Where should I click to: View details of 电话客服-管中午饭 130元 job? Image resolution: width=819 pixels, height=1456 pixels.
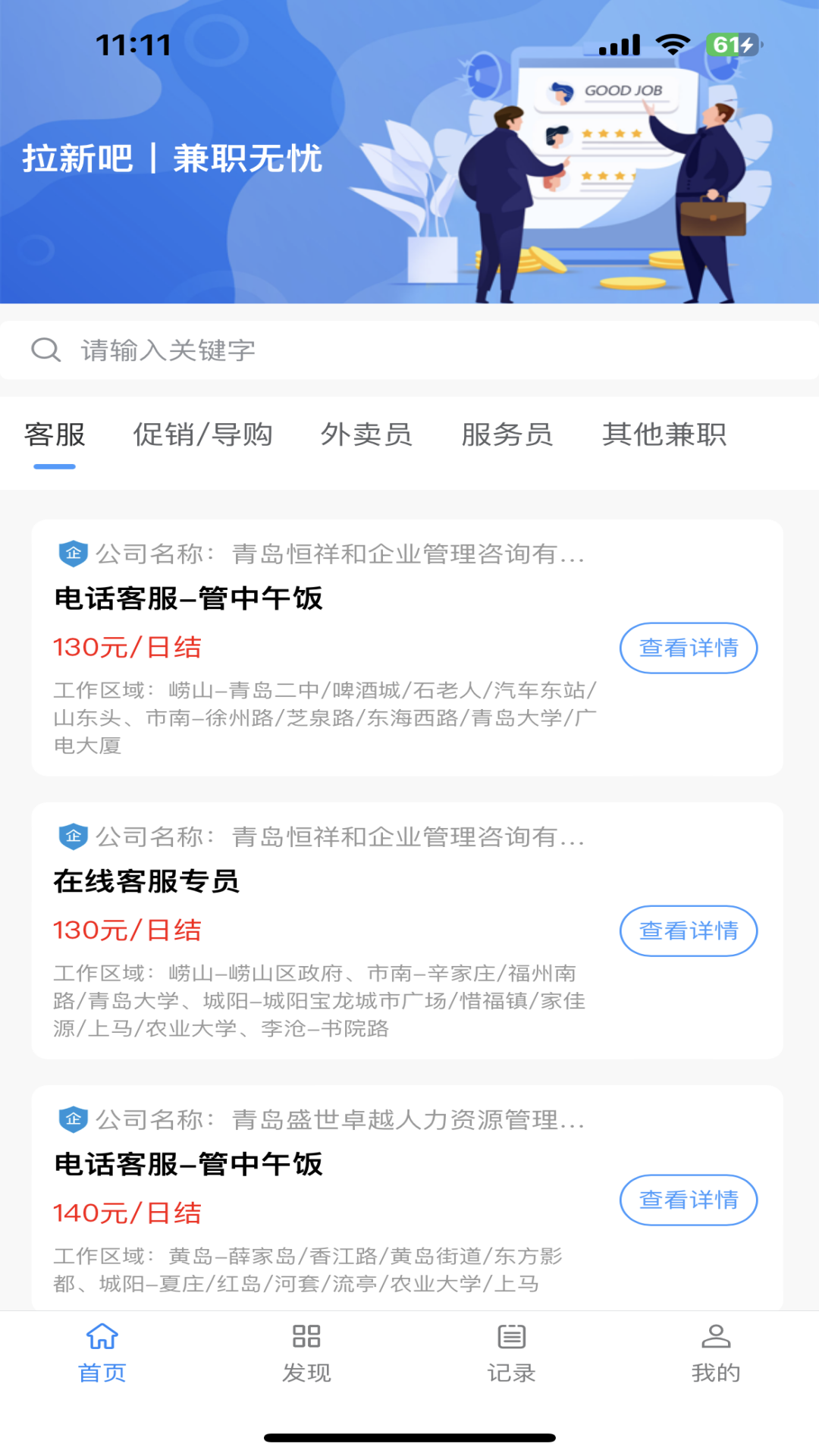click(689, 648)
